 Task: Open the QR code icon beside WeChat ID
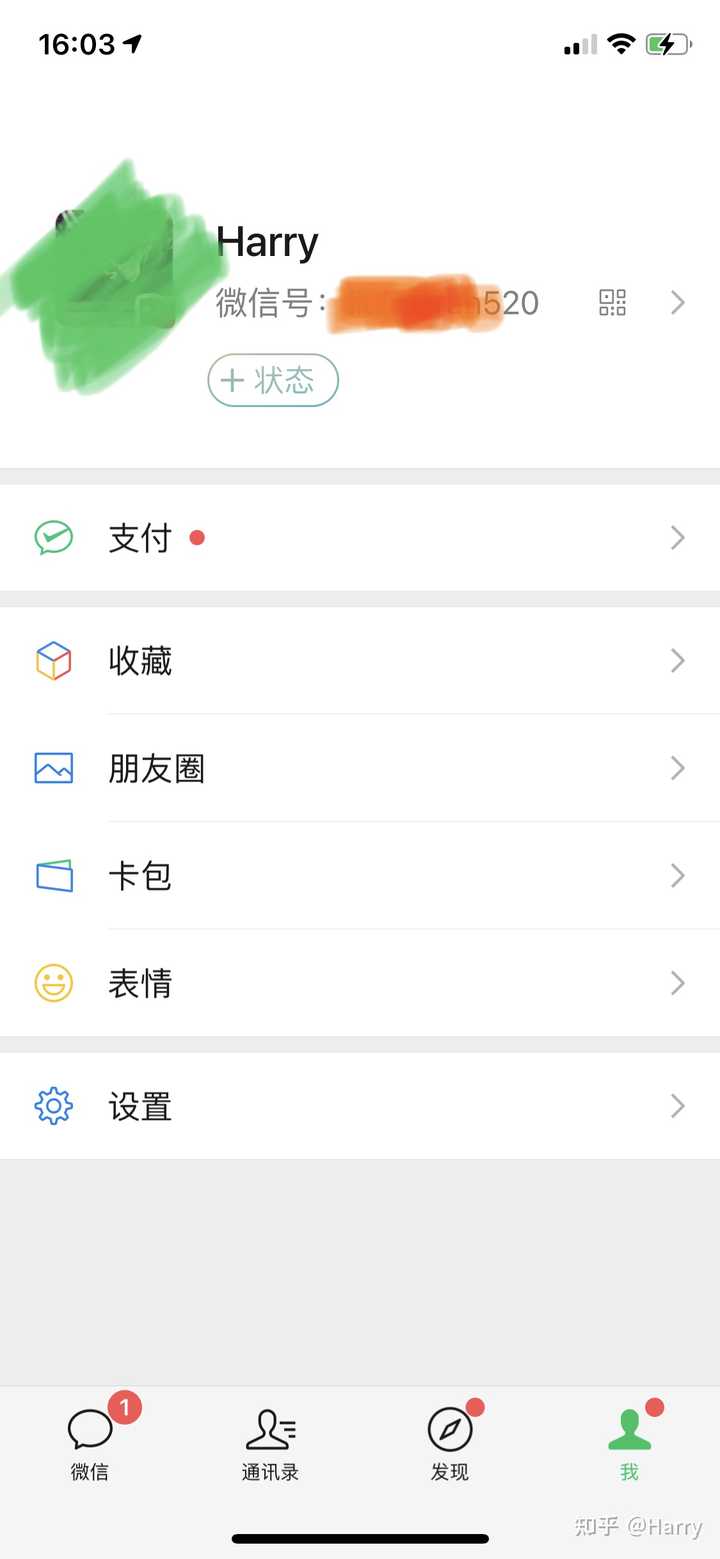[x=612, y=302]
